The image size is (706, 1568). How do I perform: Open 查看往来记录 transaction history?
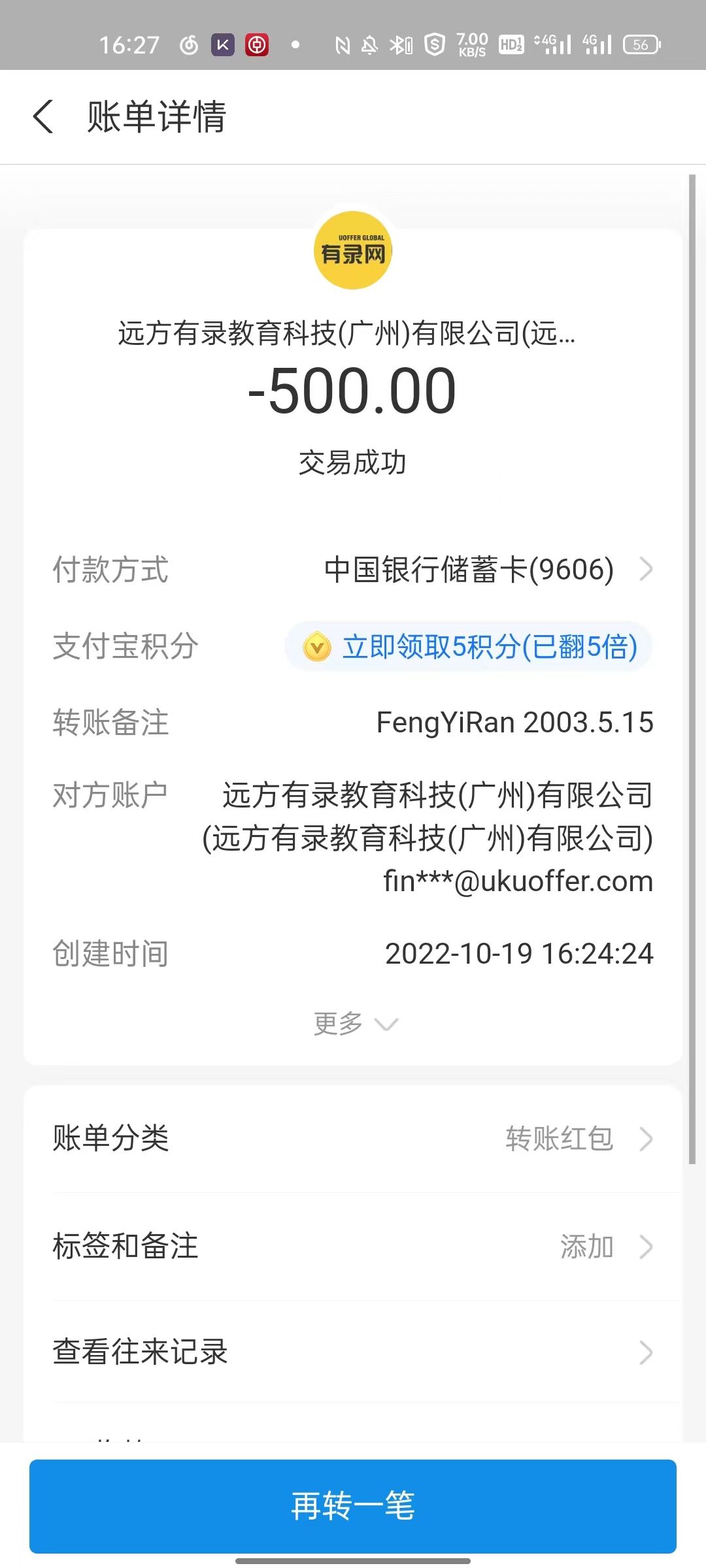353,1352
